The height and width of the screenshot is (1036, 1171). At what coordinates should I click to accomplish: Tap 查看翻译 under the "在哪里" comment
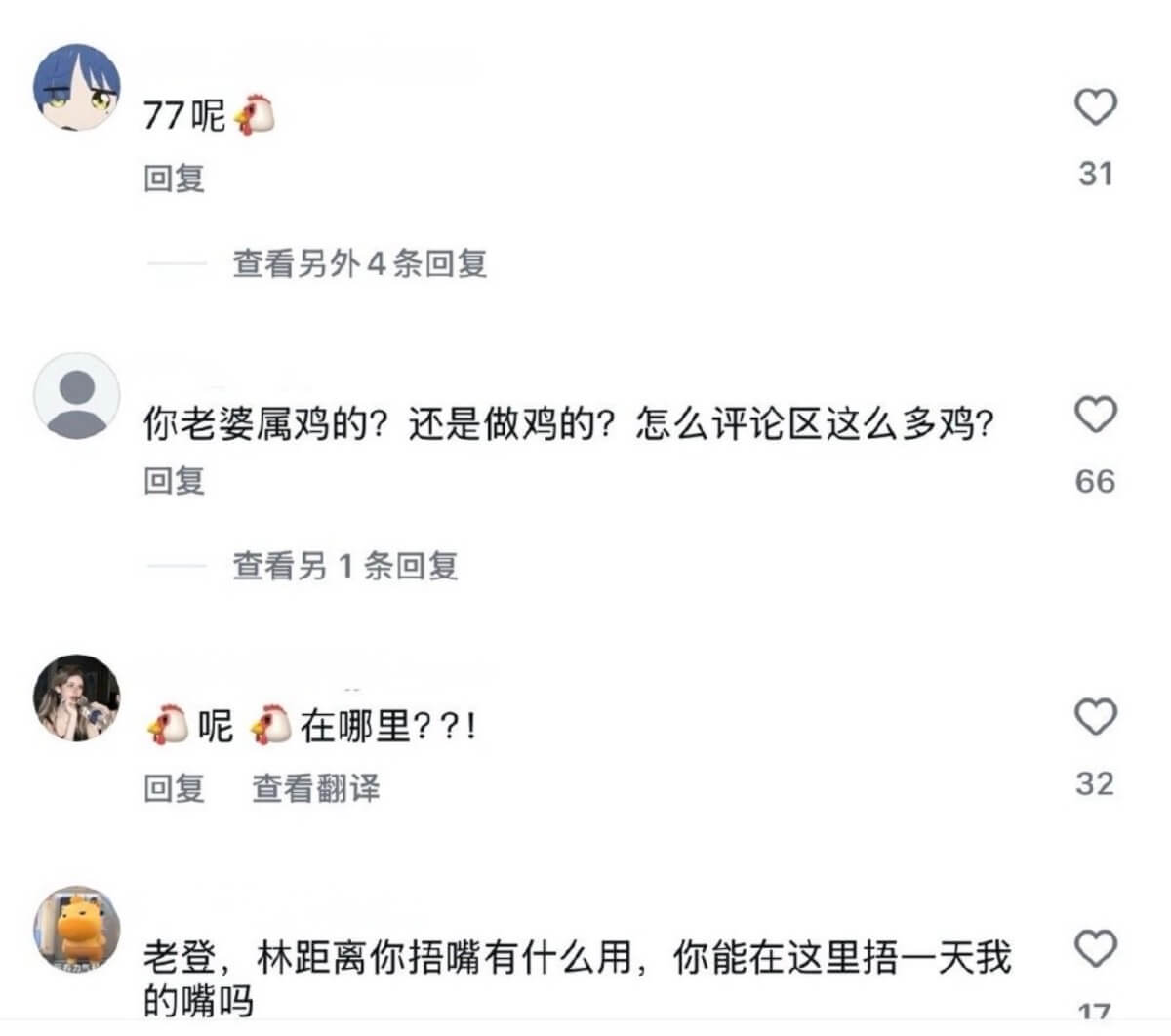[x=315, y=787]
